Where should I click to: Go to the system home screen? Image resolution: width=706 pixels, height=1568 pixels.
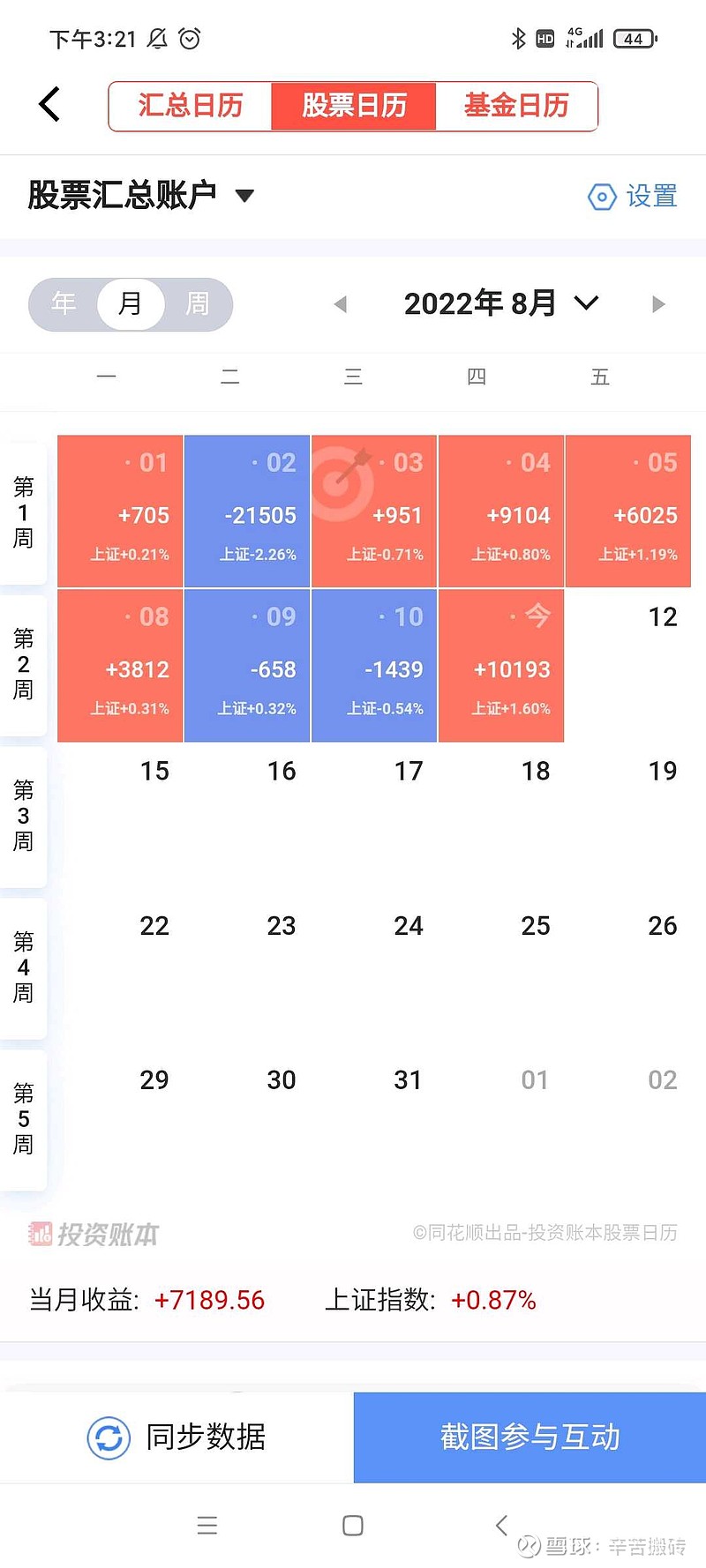pos(353,1526)
